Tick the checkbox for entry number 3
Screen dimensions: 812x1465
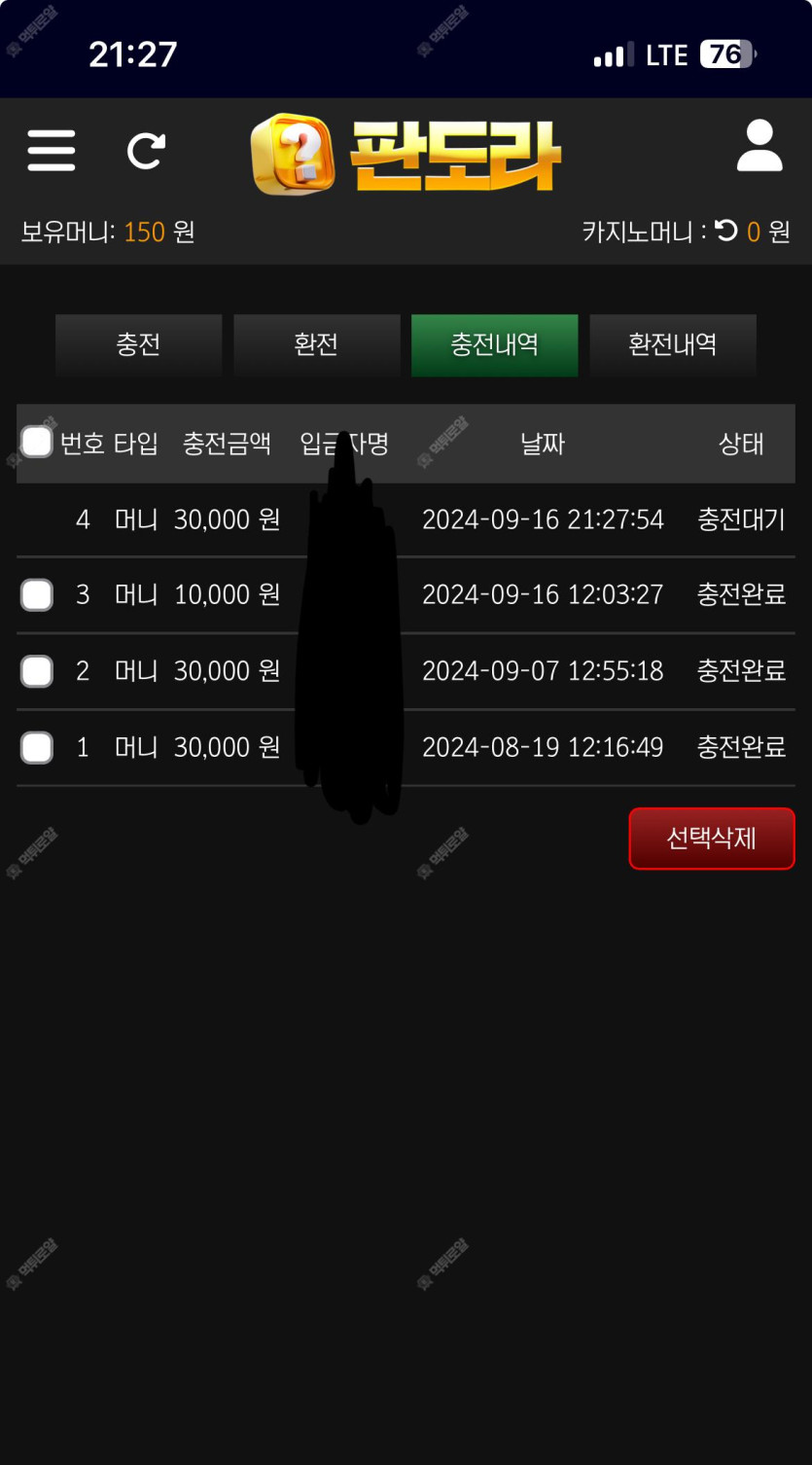37,594
